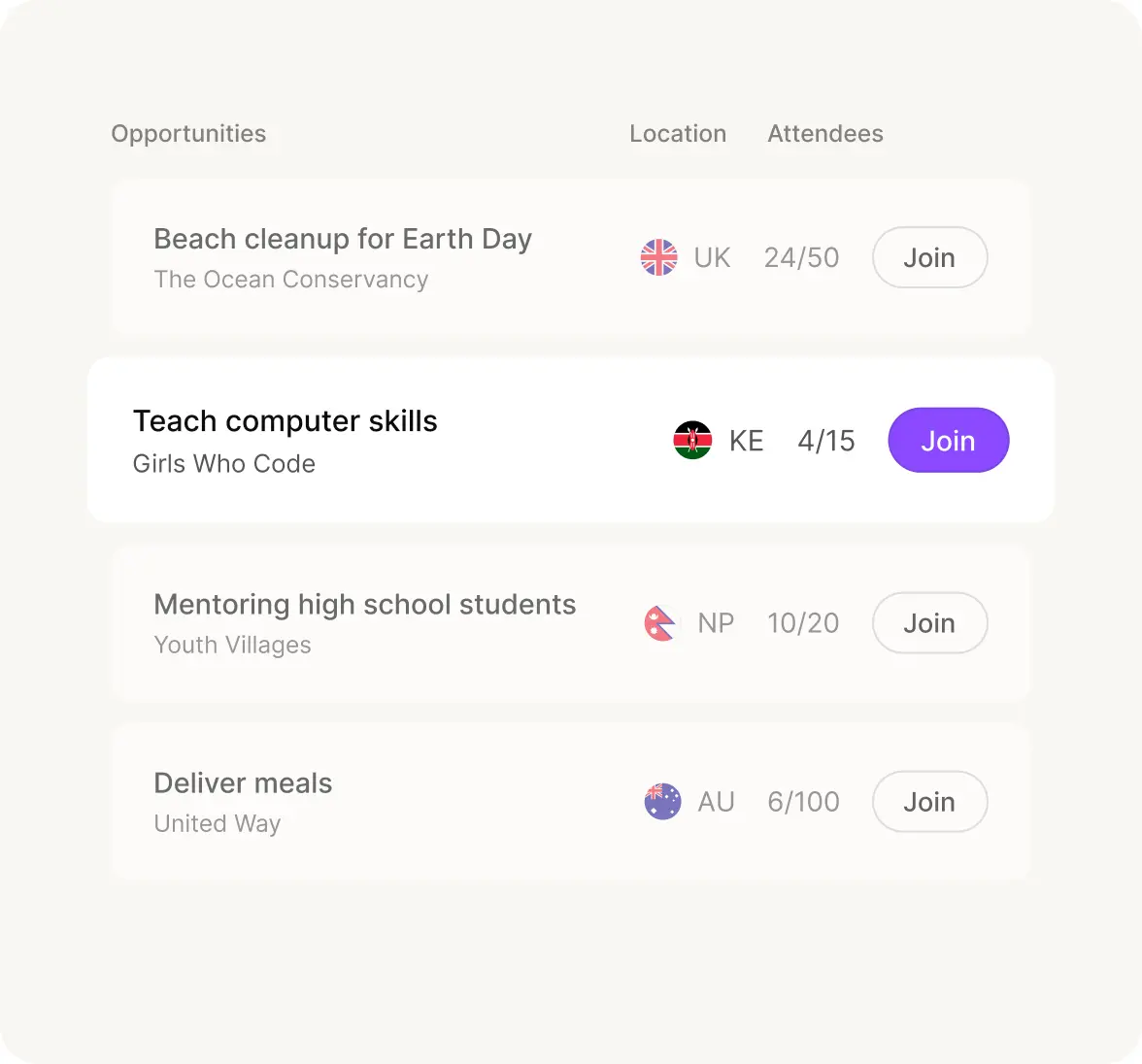Open the Deliver meals card
1142x1064 pixels.
tap(243, 783)
